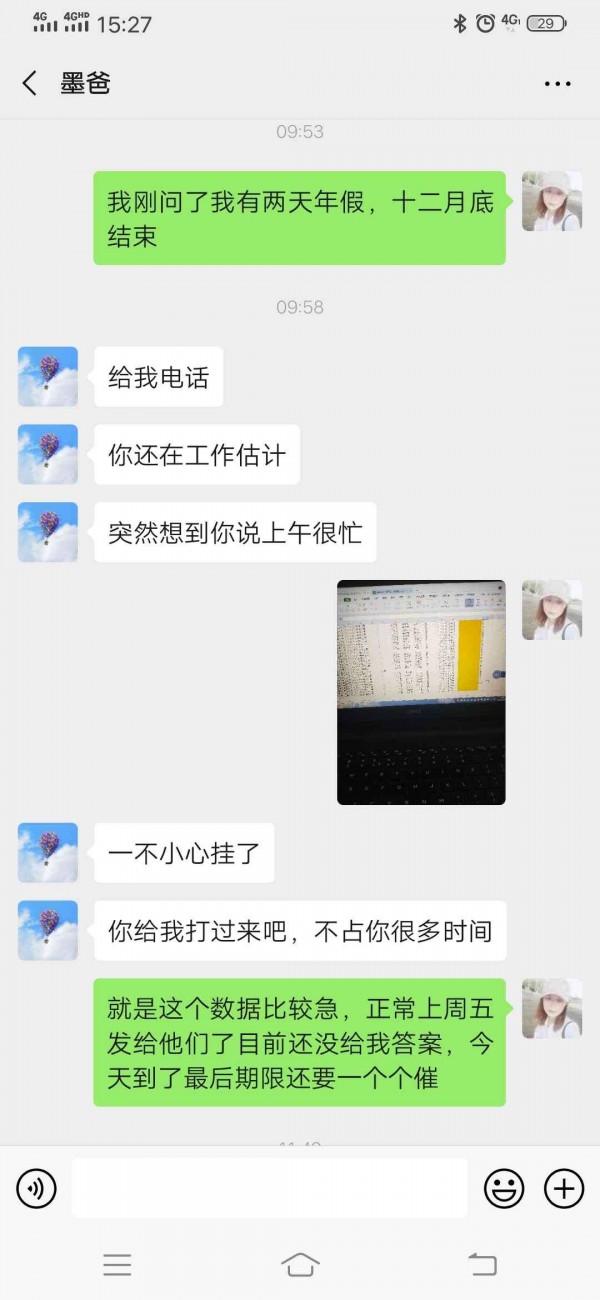Screen dimensions: 600x1300
Task: Open the chat info overflow menu
Action: [557, 84]
